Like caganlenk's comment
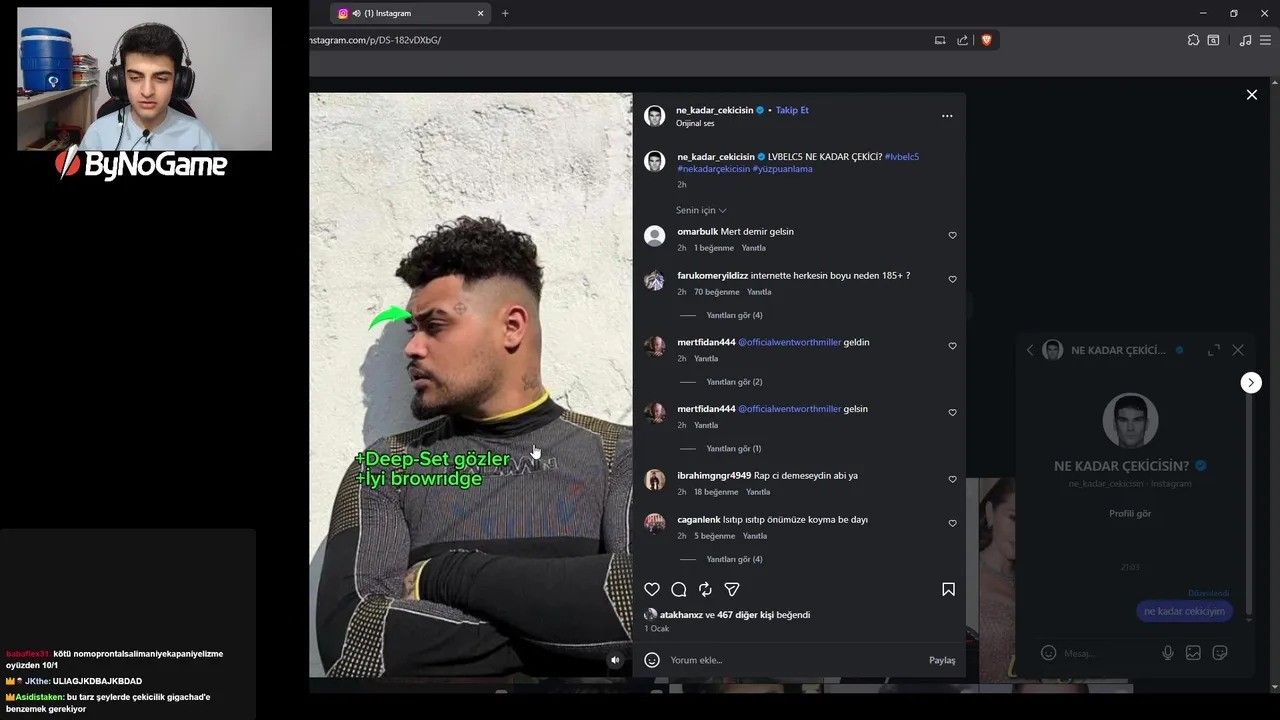 coord(952,523)
